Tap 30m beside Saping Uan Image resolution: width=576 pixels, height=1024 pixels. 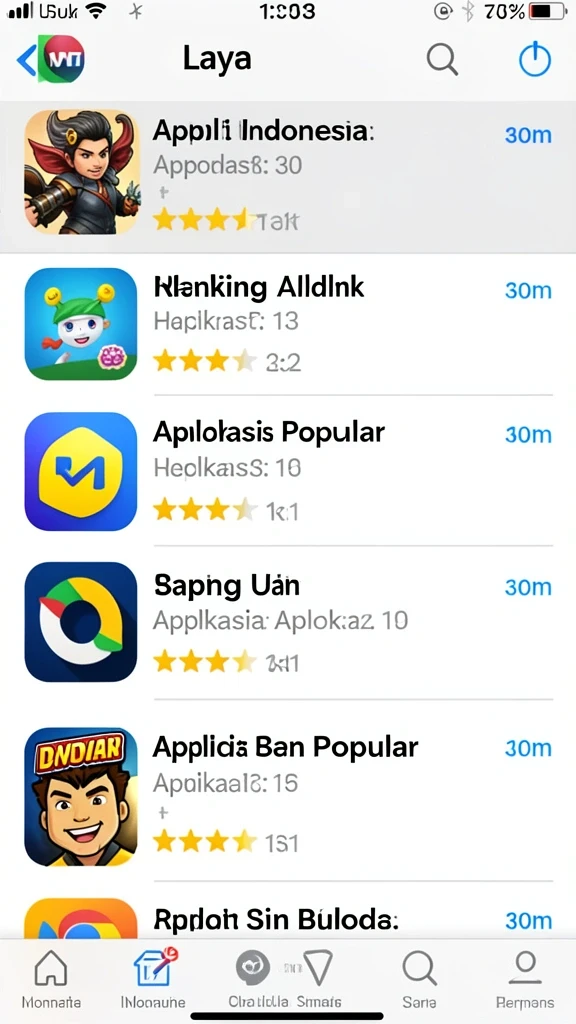[528, 587]
